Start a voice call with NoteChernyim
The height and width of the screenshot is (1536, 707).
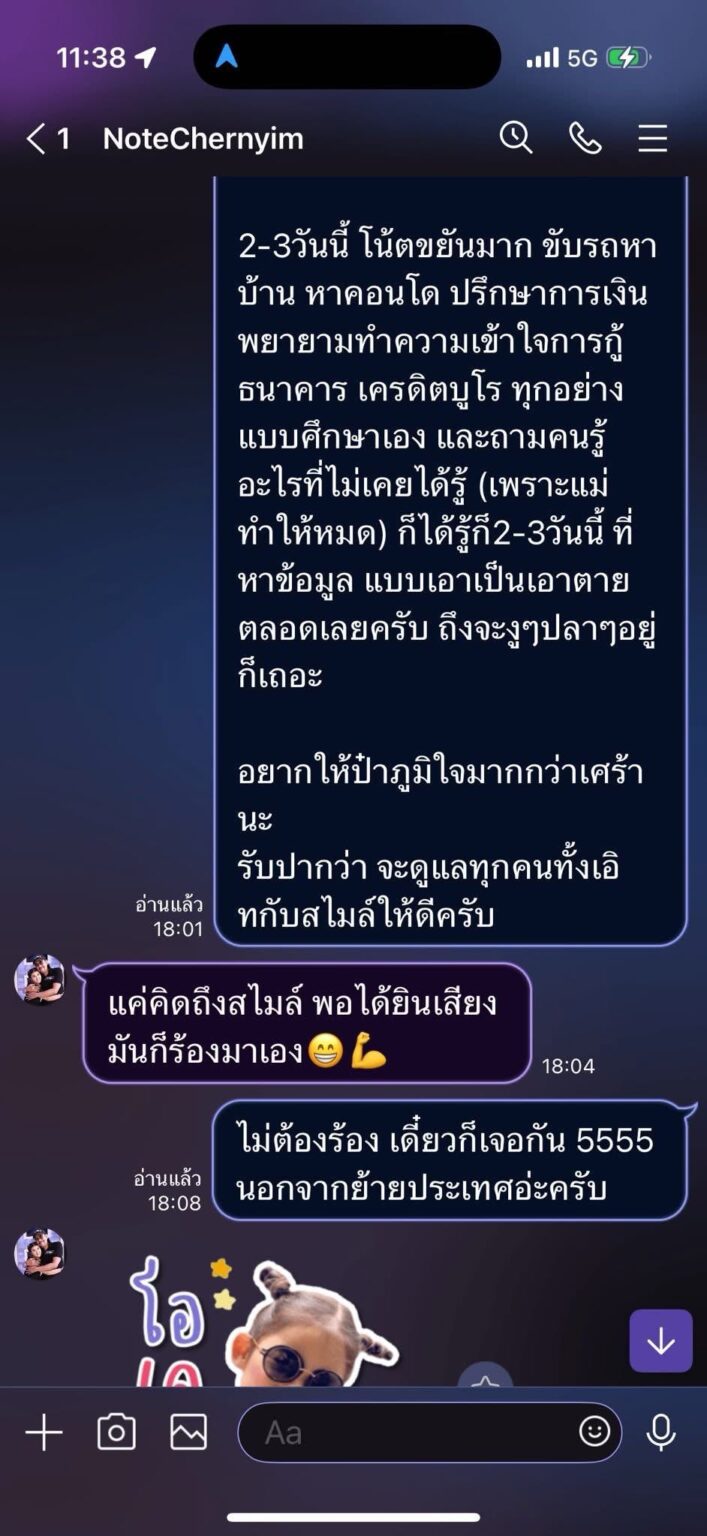[x=585, y=138]
